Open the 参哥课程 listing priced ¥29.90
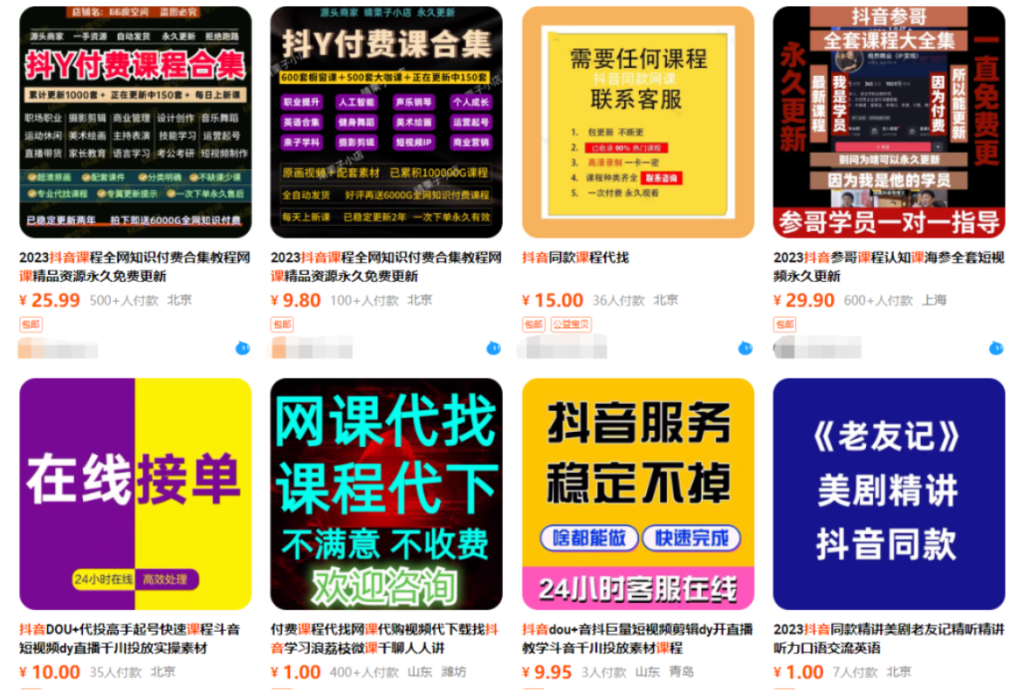This screenshot has width=1024, height=692. click(x=889, y=122)
